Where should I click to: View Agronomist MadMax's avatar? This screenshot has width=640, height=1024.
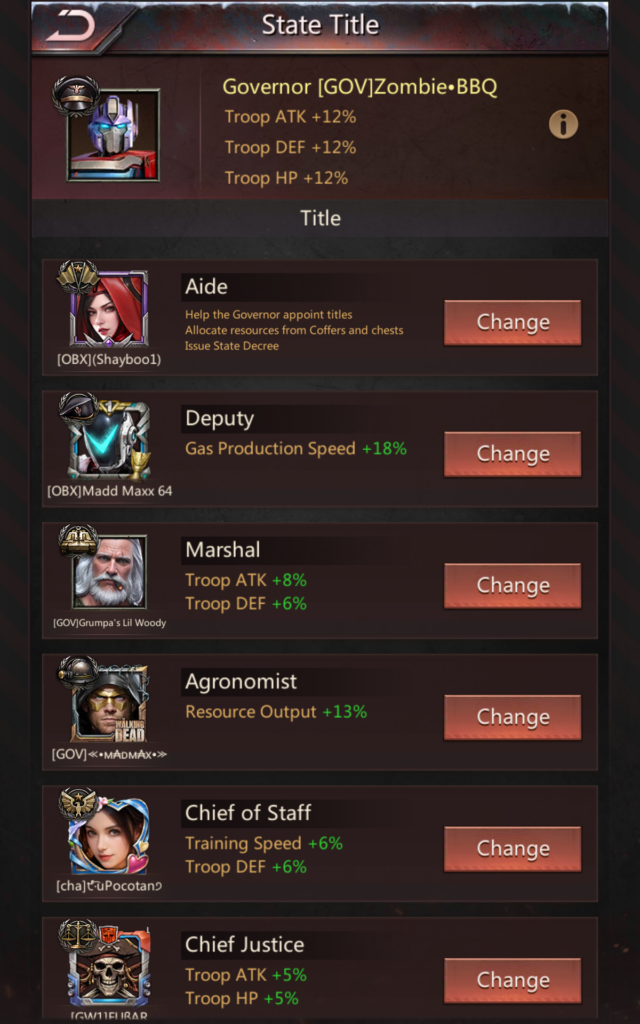(109, 703)
